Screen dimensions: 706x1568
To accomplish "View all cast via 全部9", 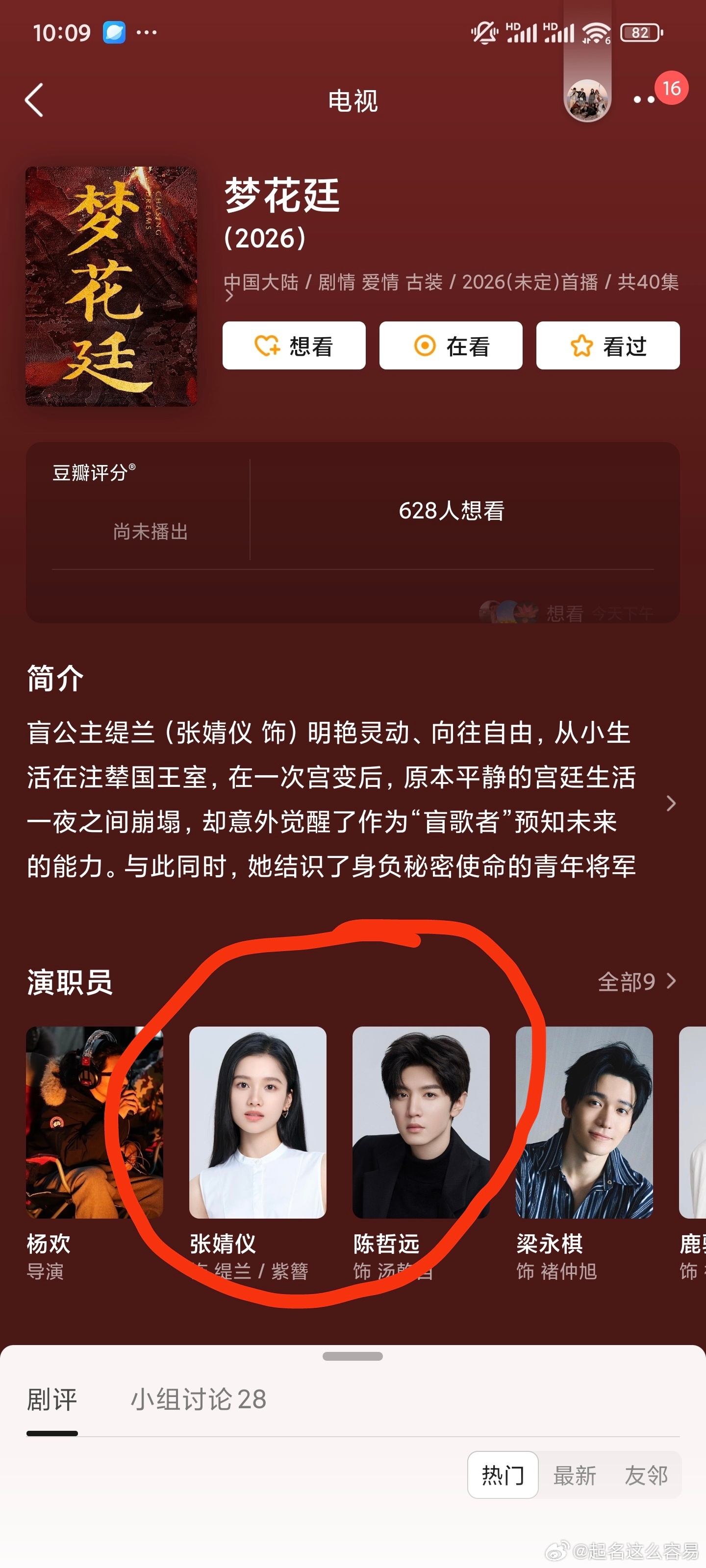I will tap(637, 981).
